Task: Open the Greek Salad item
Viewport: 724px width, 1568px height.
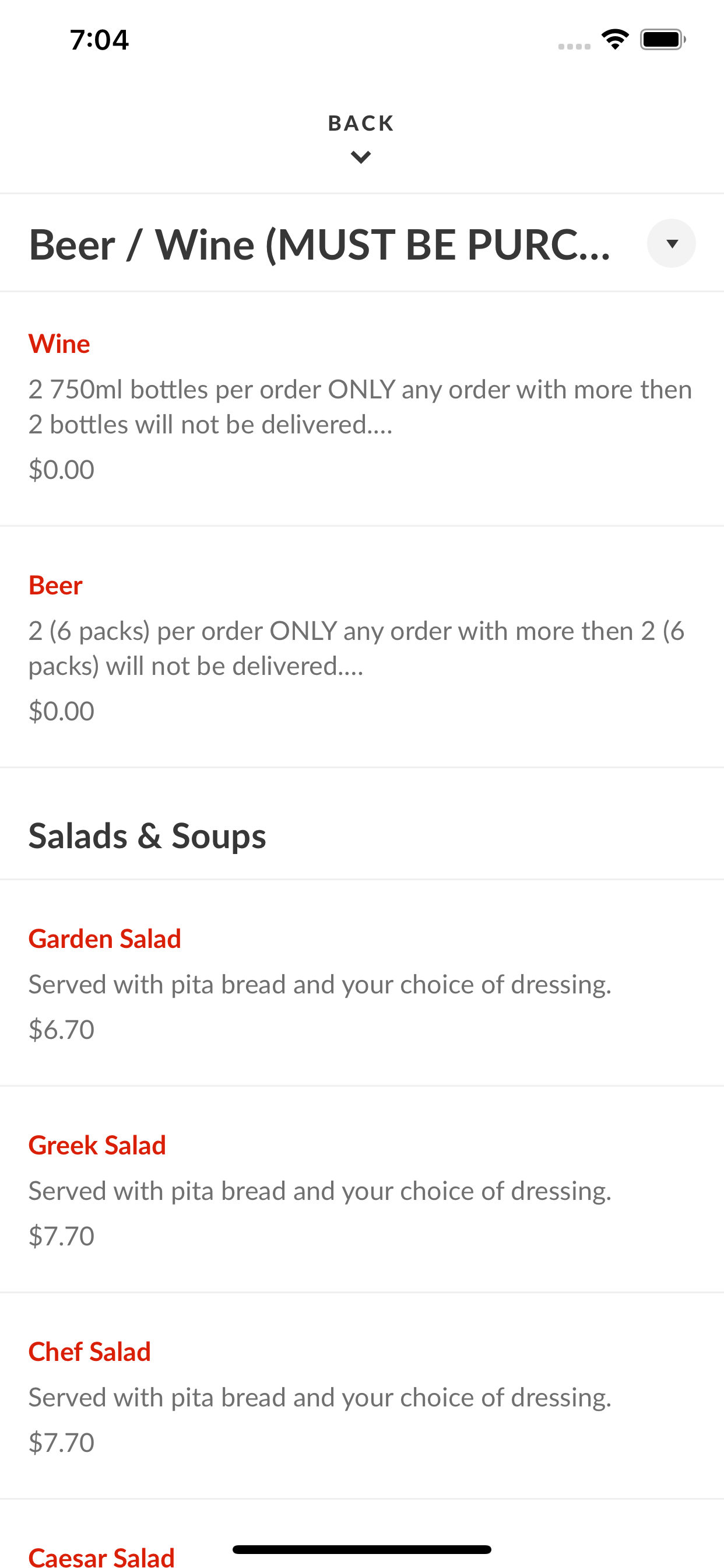Action: [362, 1189]
